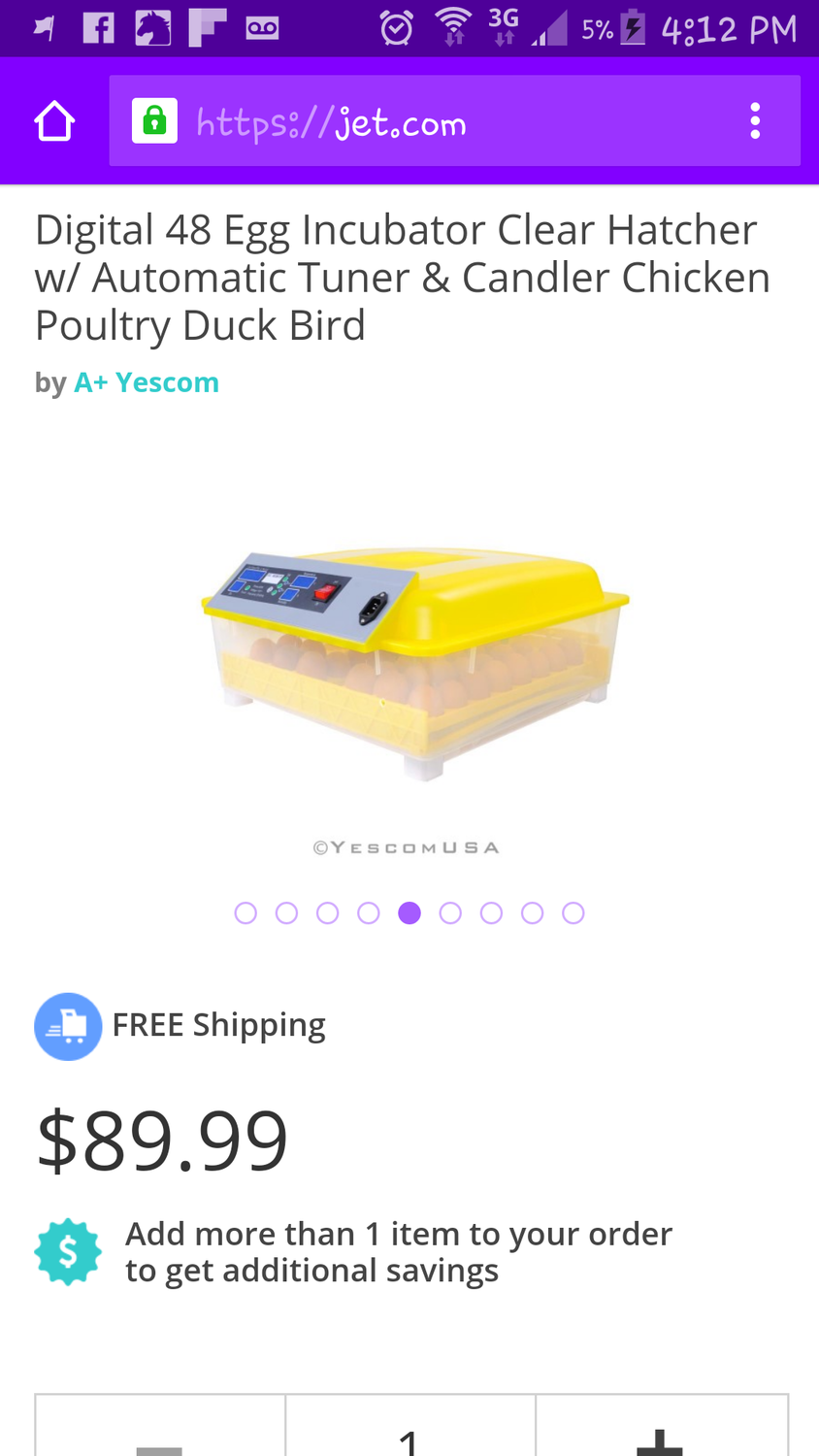Open the browser overflow menu

(x=755, y=121)
